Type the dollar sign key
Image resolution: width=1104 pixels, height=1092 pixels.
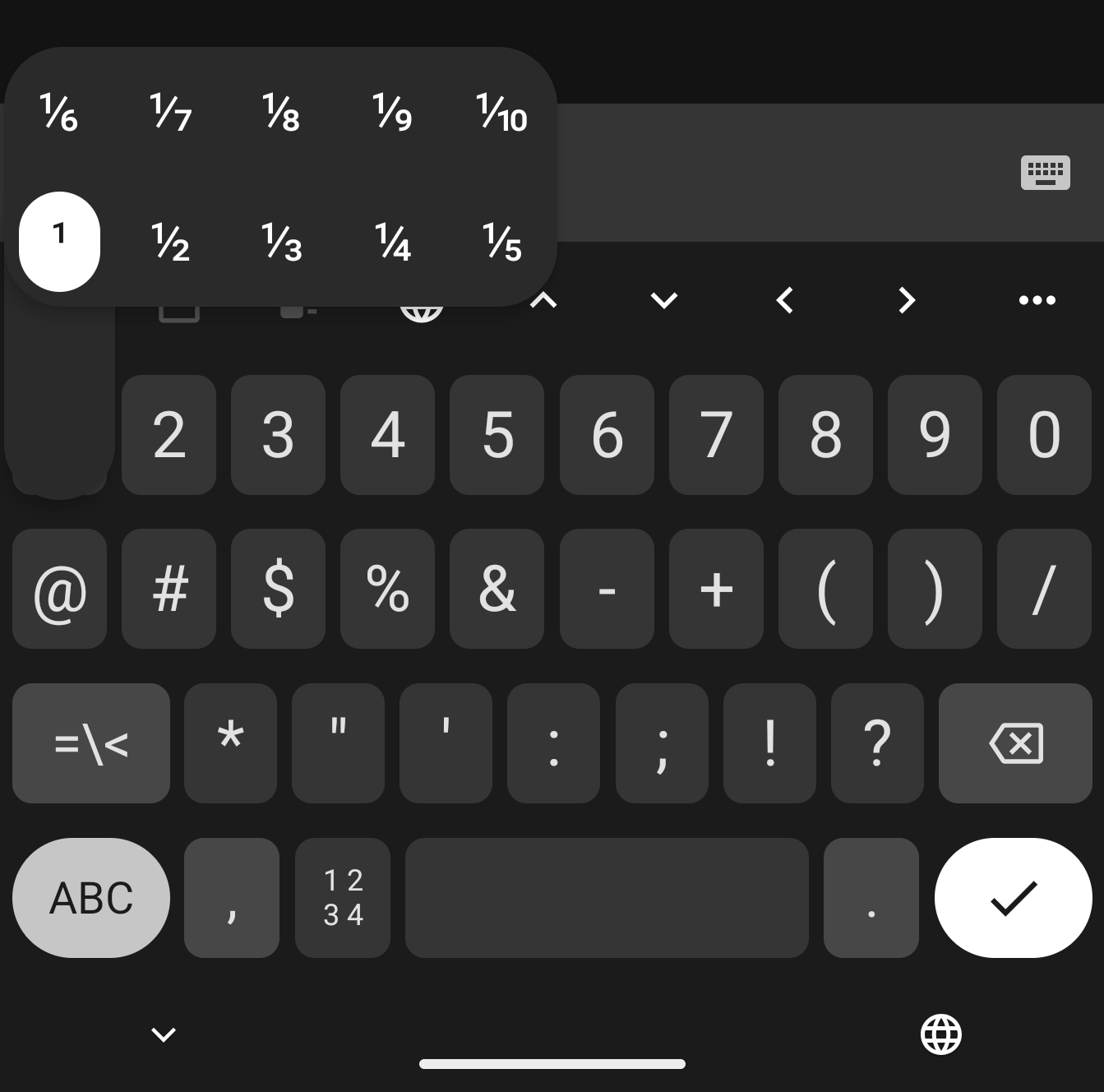point(278,589)
